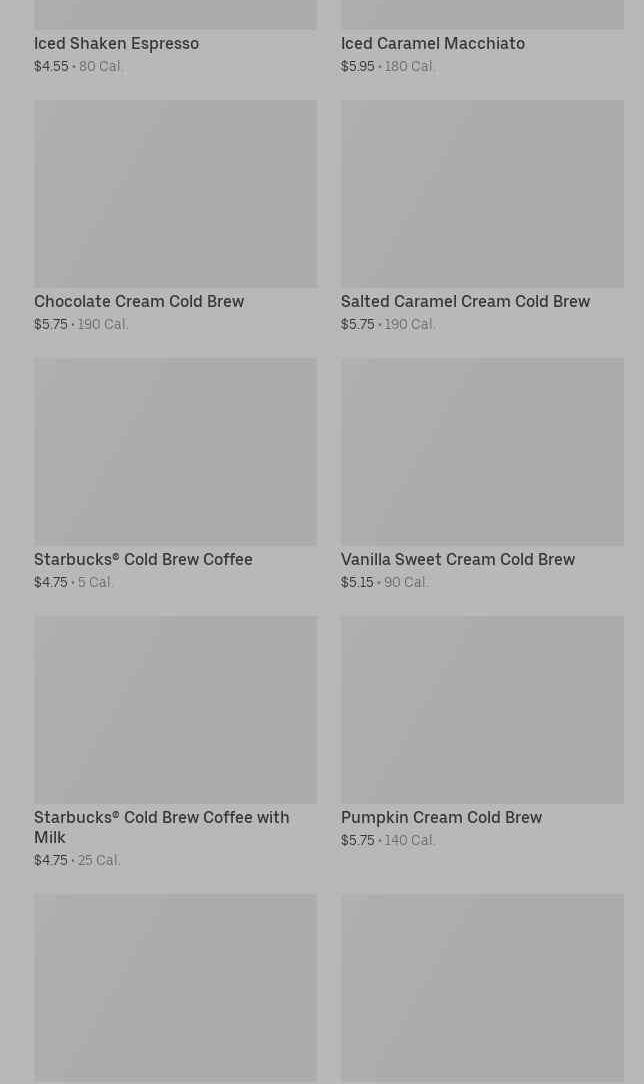Select Starbucks Cold Brew Coffee with Milk
Image resolution: width=644 pixels, height=1084 pixels.
tap(176, 742)
